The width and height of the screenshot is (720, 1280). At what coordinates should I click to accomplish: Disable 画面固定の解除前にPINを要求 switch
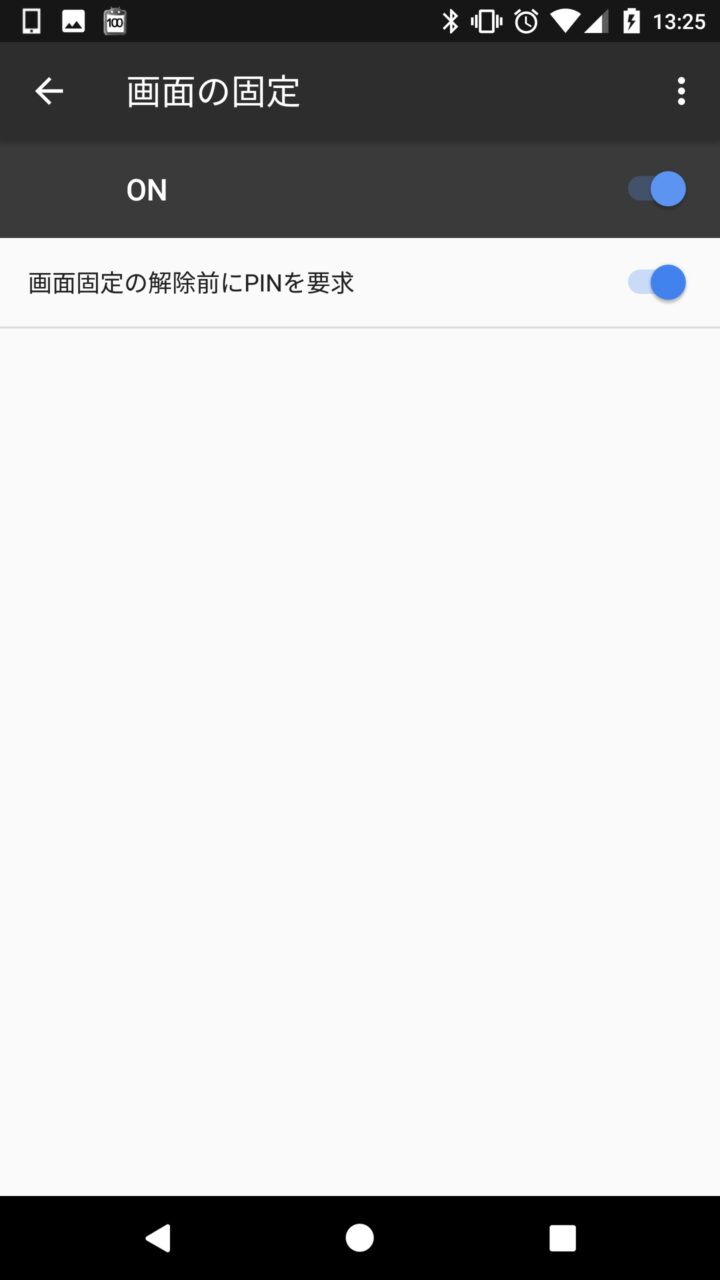(657, 283)
